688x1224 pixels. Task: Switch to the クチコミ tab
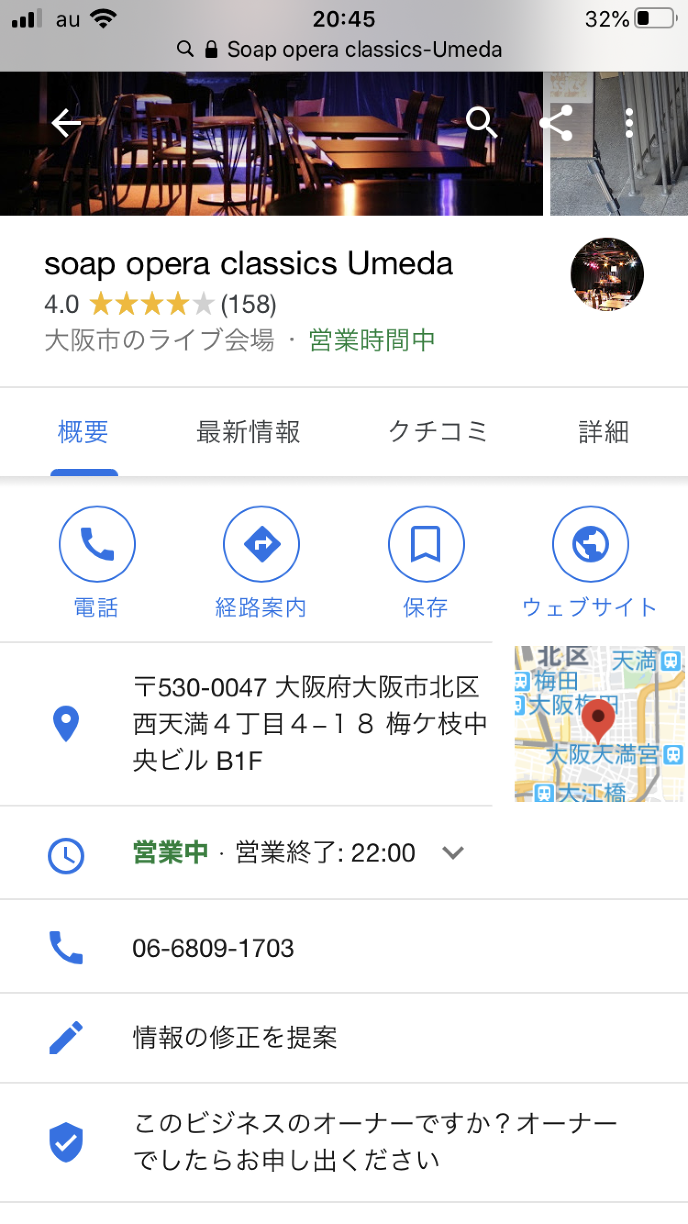tap(437, 432)
